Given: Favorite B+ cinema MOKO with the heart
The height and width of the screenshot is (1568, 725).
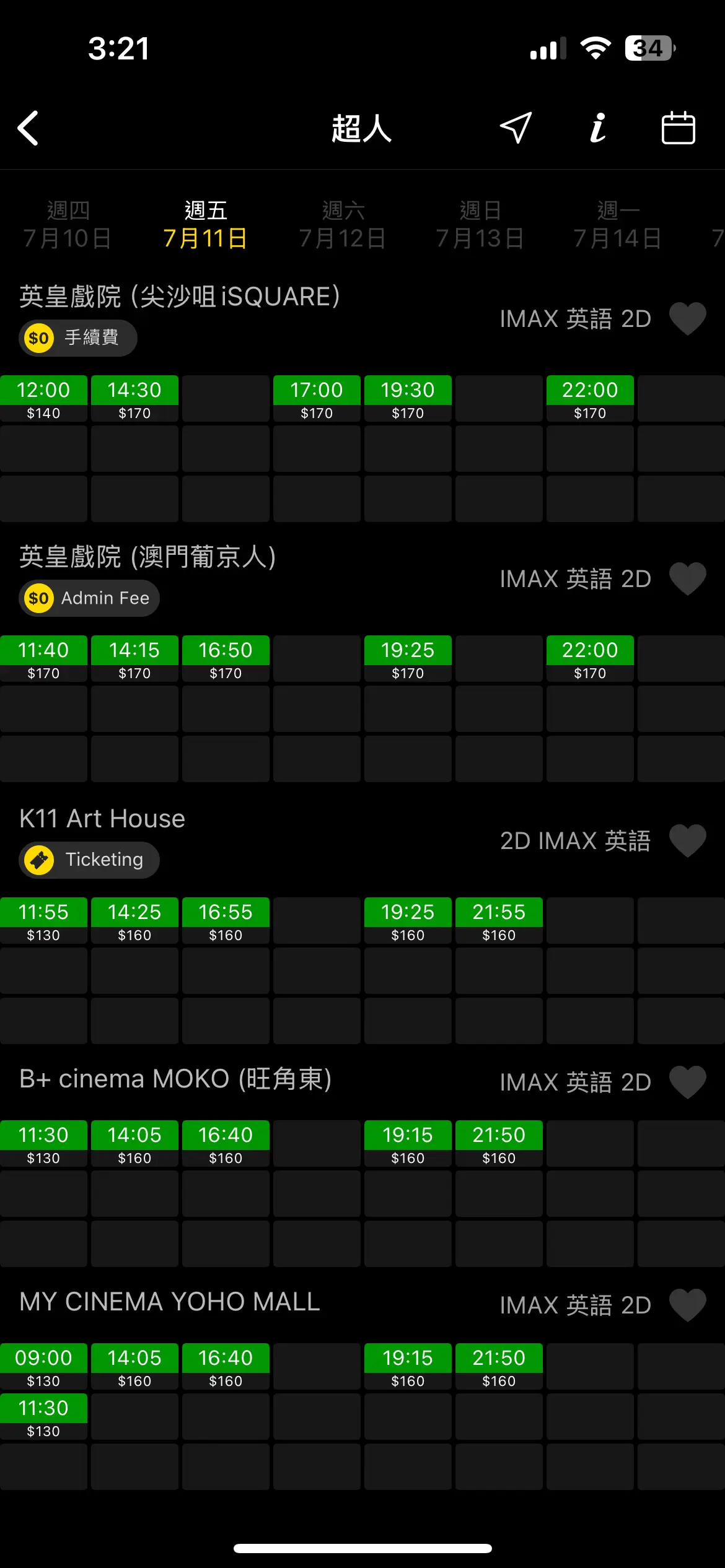Looking at the screenshot, I should coord(688,1082).
